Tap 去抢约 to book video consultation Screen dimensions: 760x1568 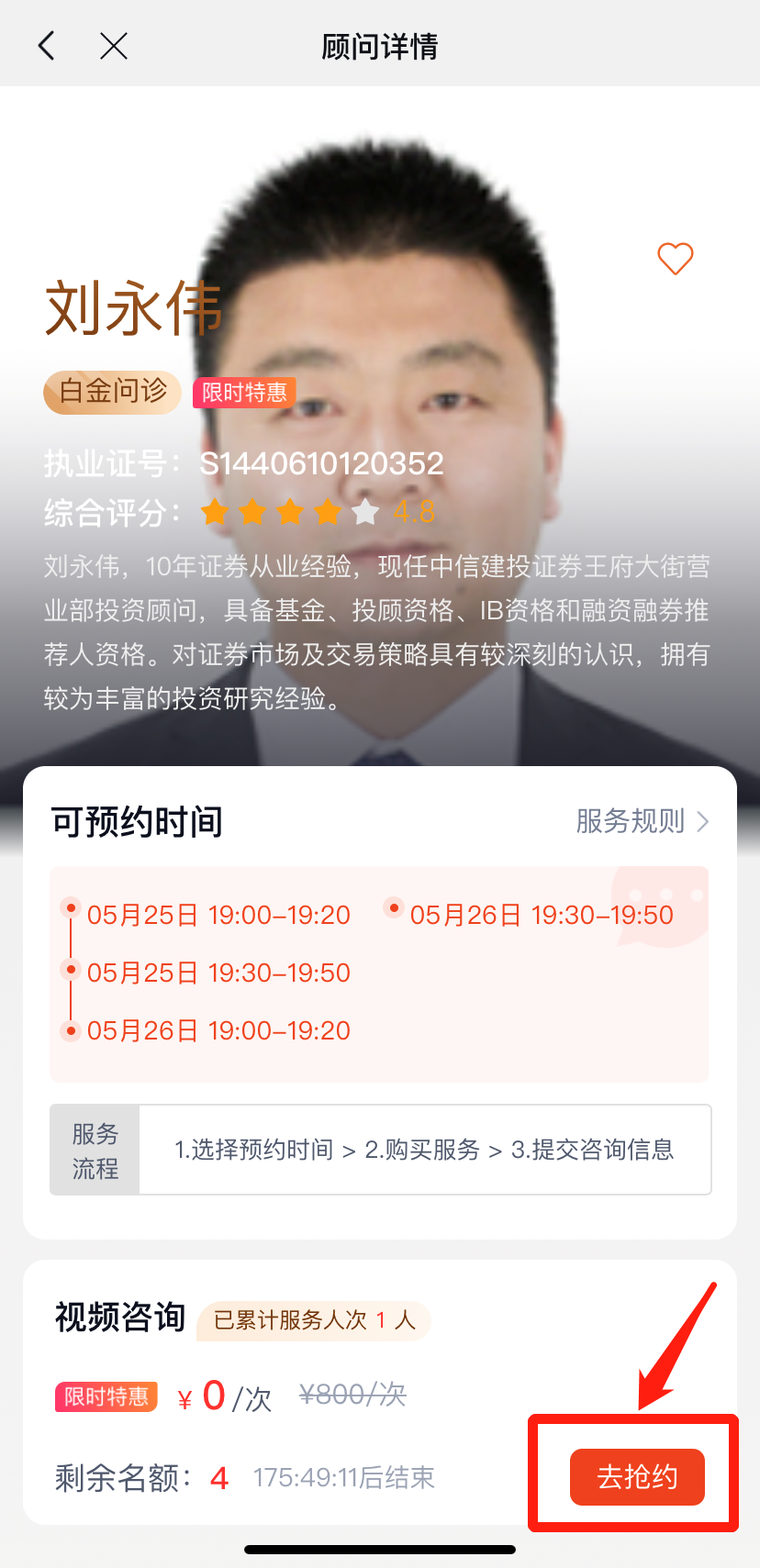[637, 1477]
